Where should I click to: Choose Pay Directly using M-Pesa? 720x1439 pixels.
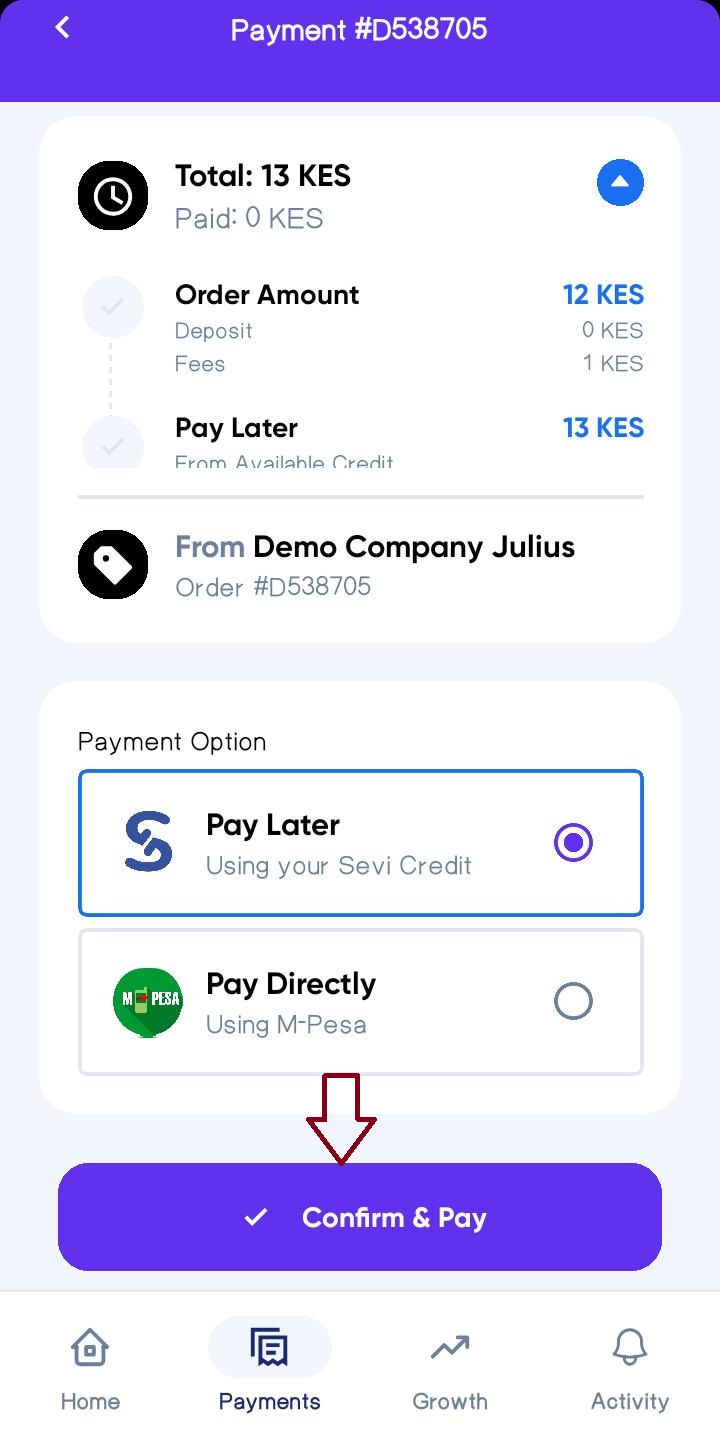[x=573, y=1001]
